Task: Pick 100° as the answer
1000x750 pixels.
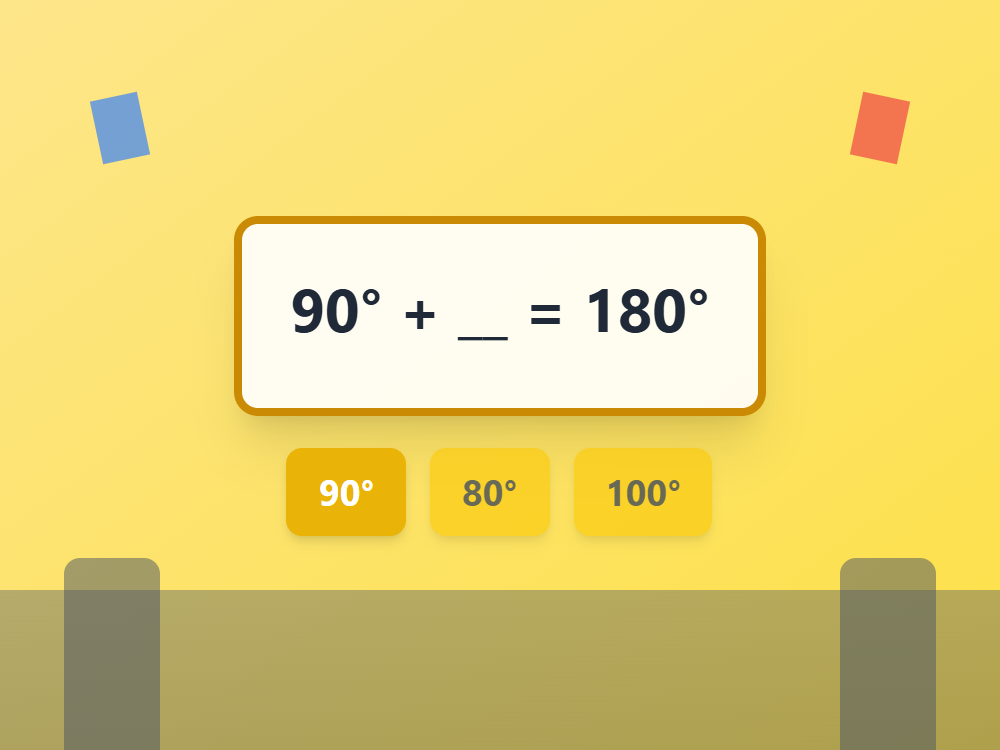Action: point(643,492)
